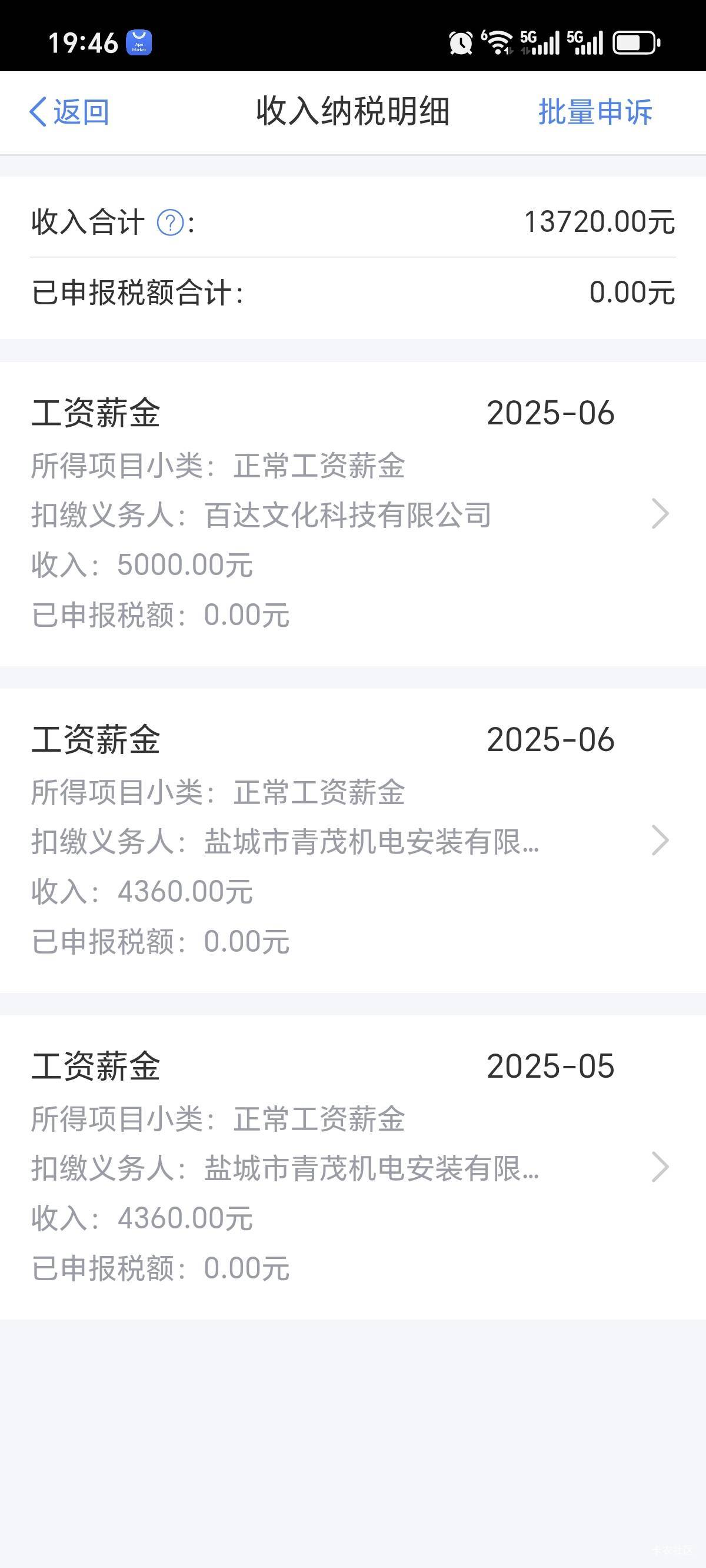Open 批量申诉 batch appeal
This screenshot has width=706, height=1568.
pos(595,112)
